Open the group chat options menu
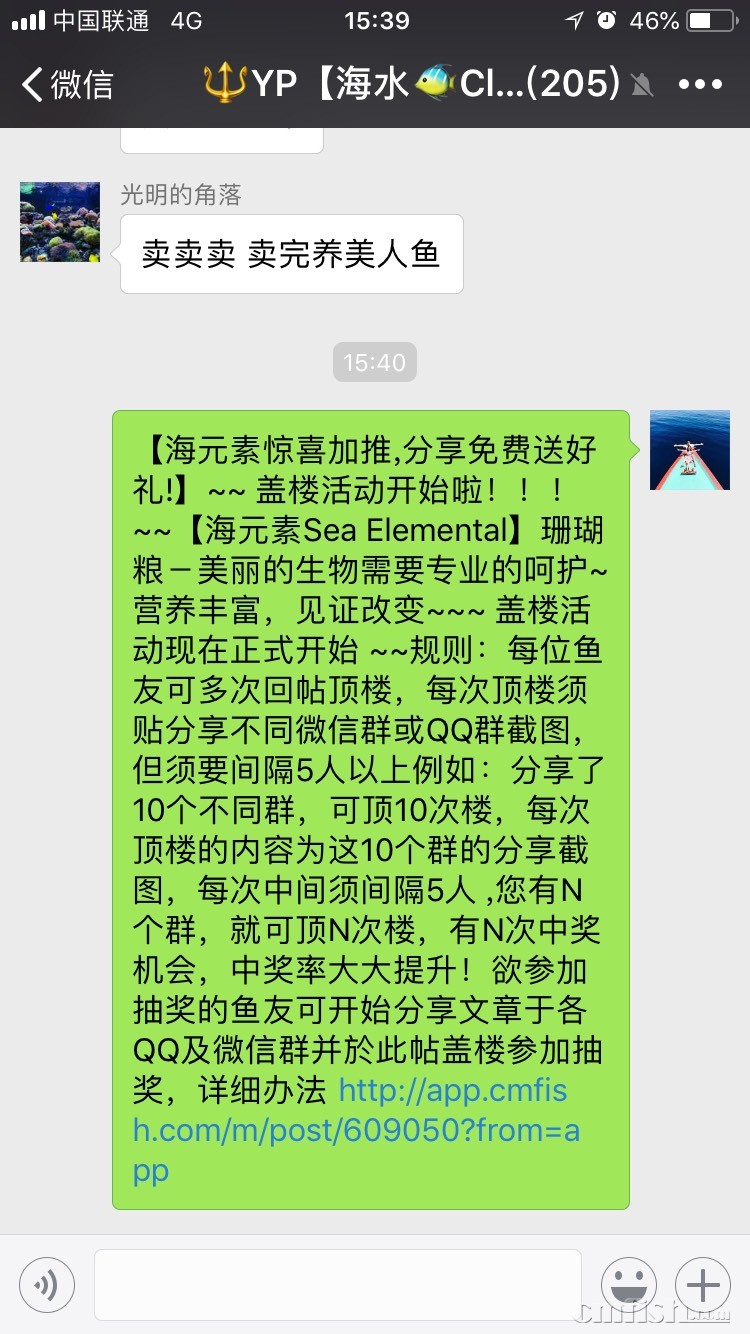 coord(700,85)
